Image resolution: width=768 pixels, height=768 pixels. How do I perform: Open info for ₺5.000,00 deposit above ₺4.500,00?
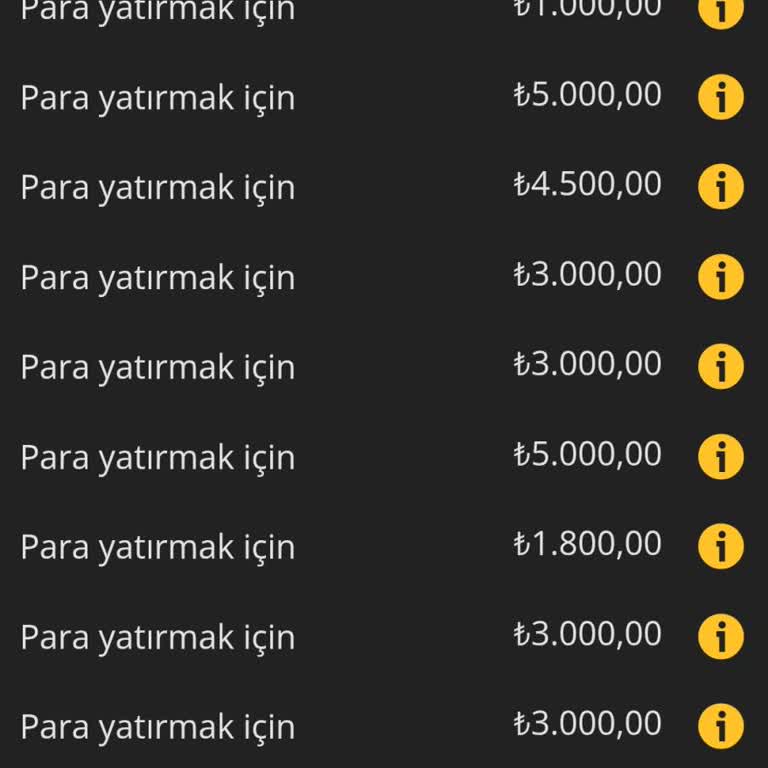tap(720, 97)
